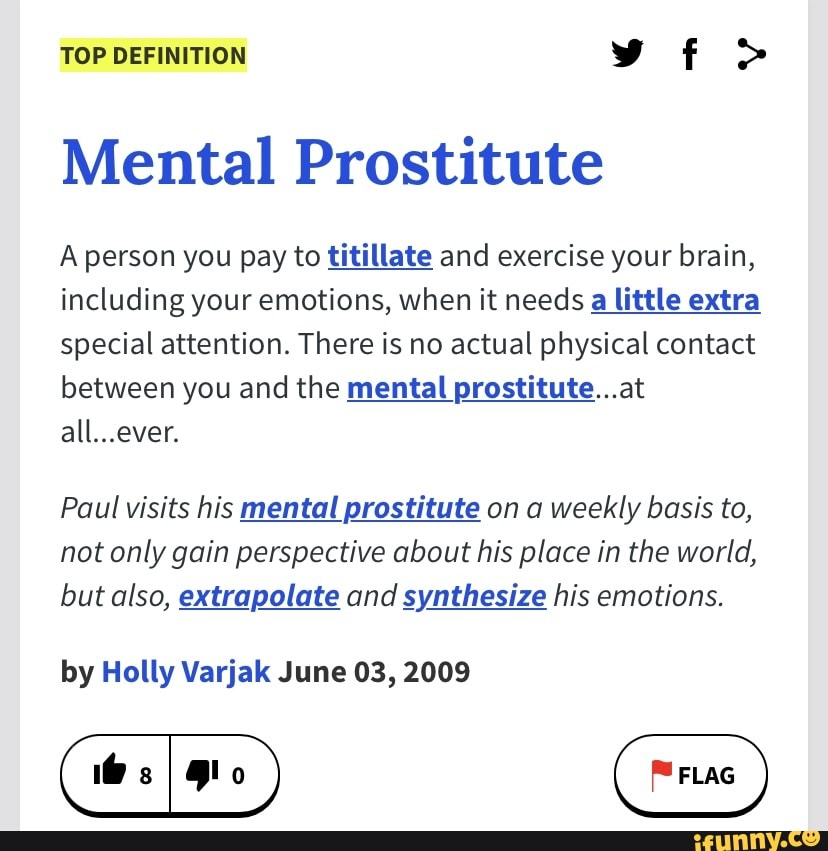This screenshot has height=851, width=828.
Task: Look up the 'extrapolate' link
Action: coord(259,597)
